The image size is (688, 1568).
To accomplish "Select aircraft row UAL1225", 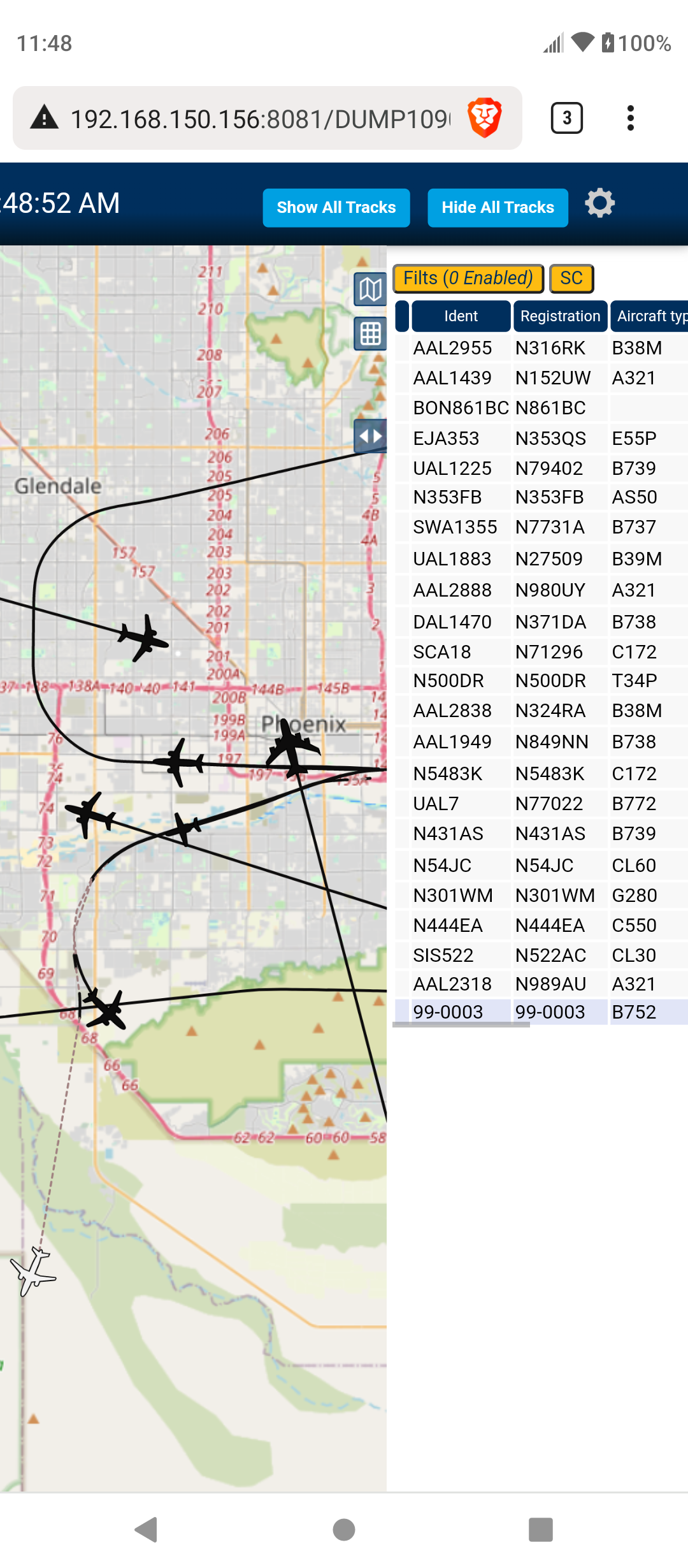I will point(540,468).
